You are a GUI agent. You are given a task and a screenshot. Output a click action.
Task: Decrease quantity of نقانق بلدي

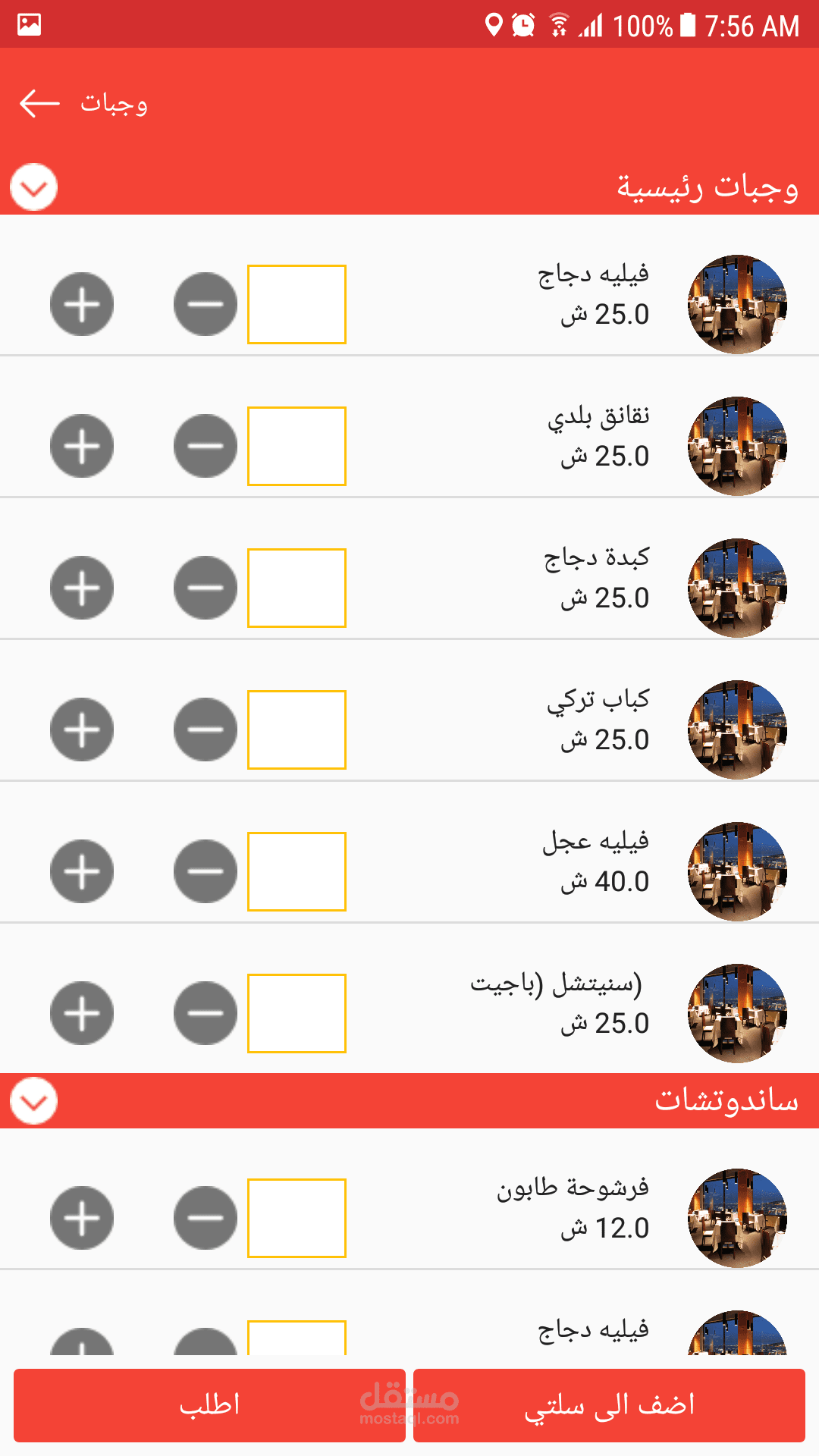(205, 446)
